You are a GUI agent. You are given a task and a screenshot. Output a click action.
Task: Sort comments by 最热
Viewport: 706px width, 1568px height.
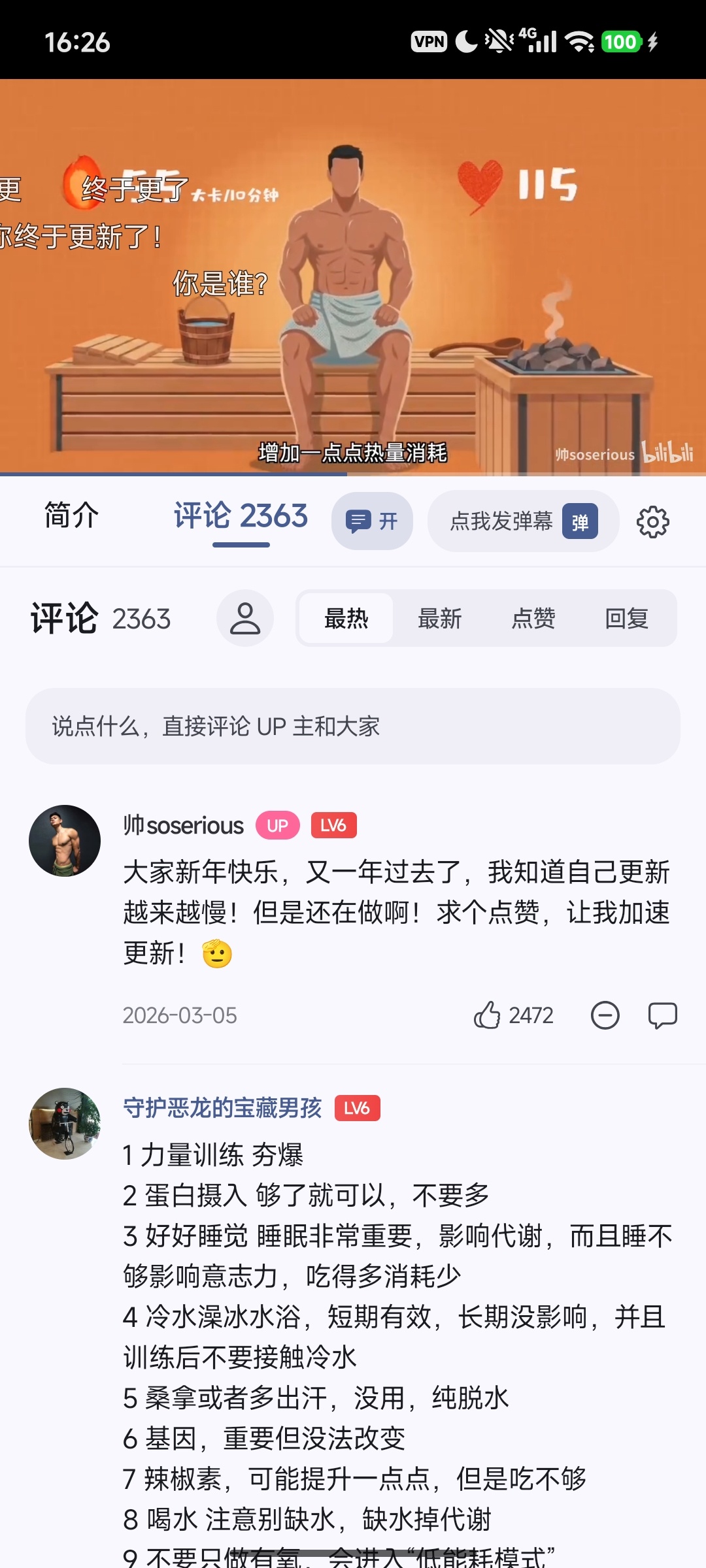pos(346,618)
